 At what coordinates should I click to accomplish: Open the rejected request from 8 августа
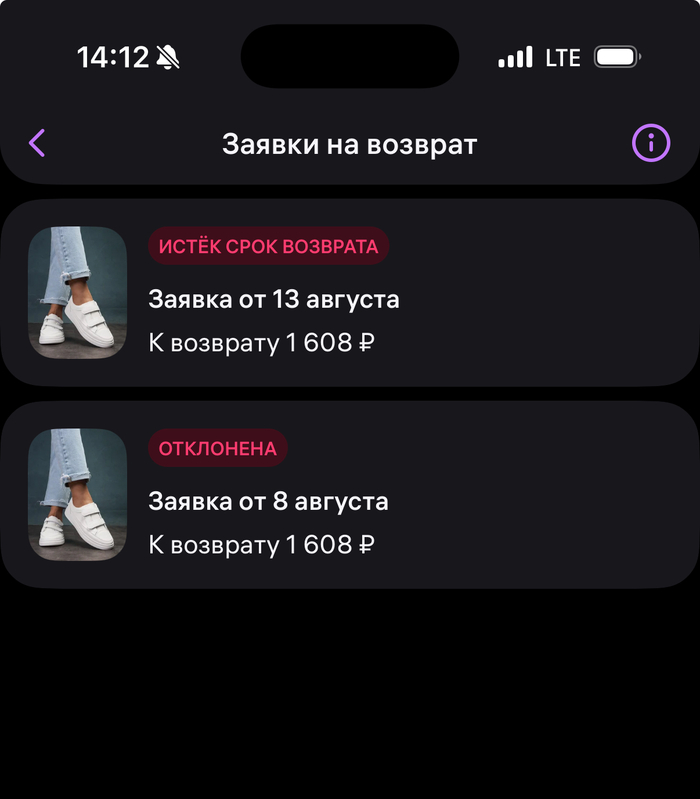tap(350, 495)
